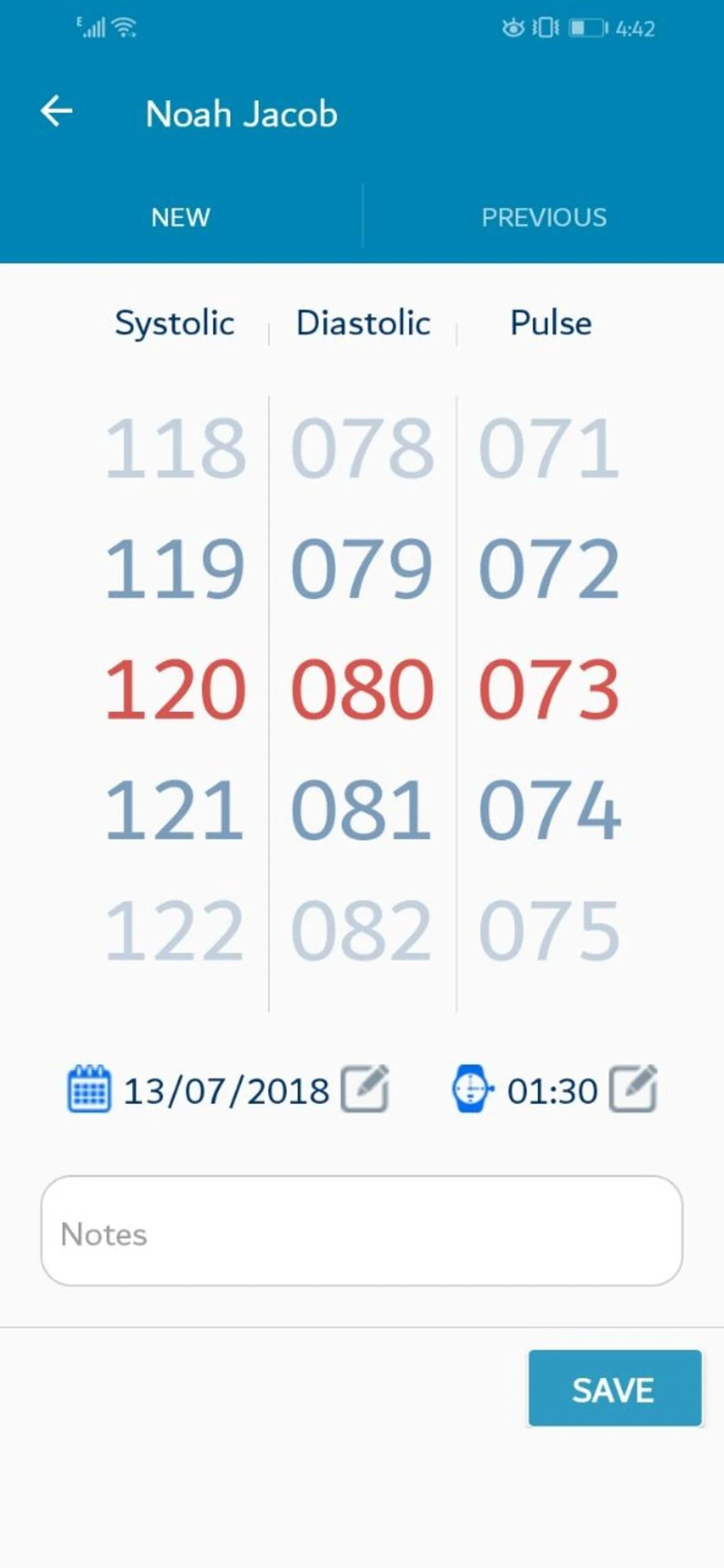Screen dimensions: 724x1568
Task: Select 074 in the Pulse picker
Action: [550, 810]
